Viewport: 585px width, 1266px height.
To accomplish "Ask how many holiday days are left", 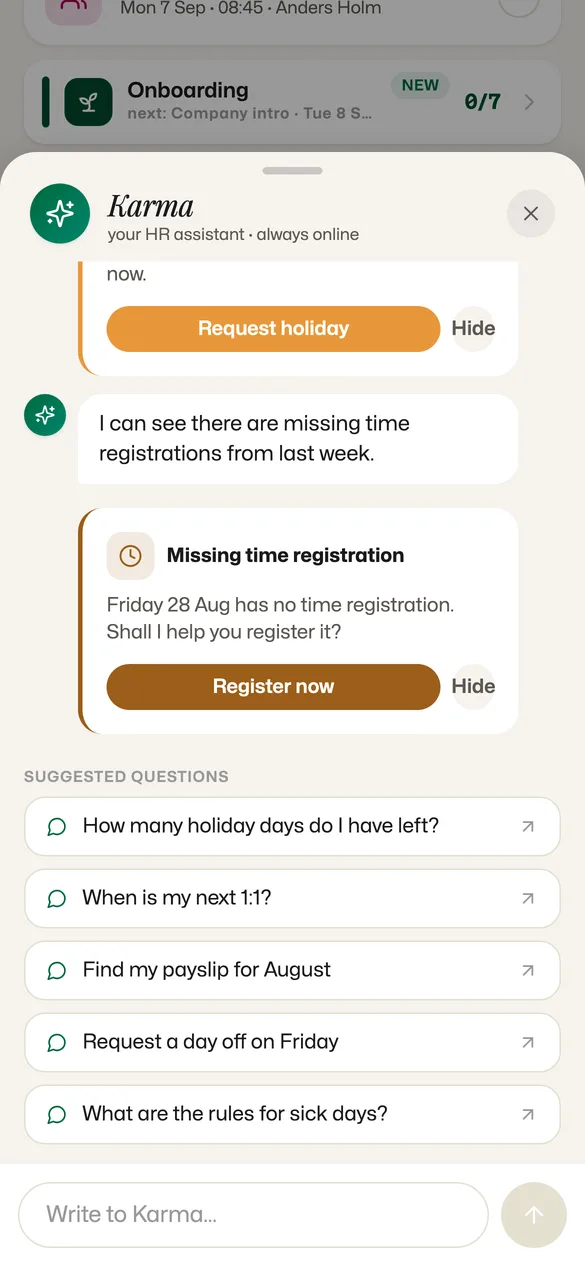I will pyautogui.click(x=292, y=826).
